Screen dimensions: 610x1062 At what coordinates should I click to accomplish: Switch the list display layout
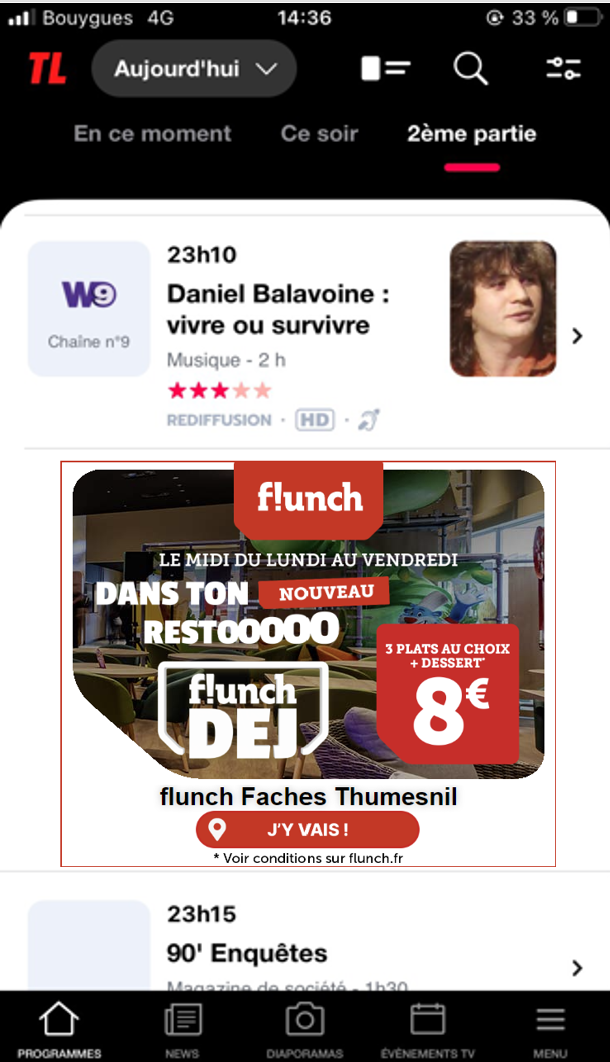pyautogui.click(x=386, y=68)
